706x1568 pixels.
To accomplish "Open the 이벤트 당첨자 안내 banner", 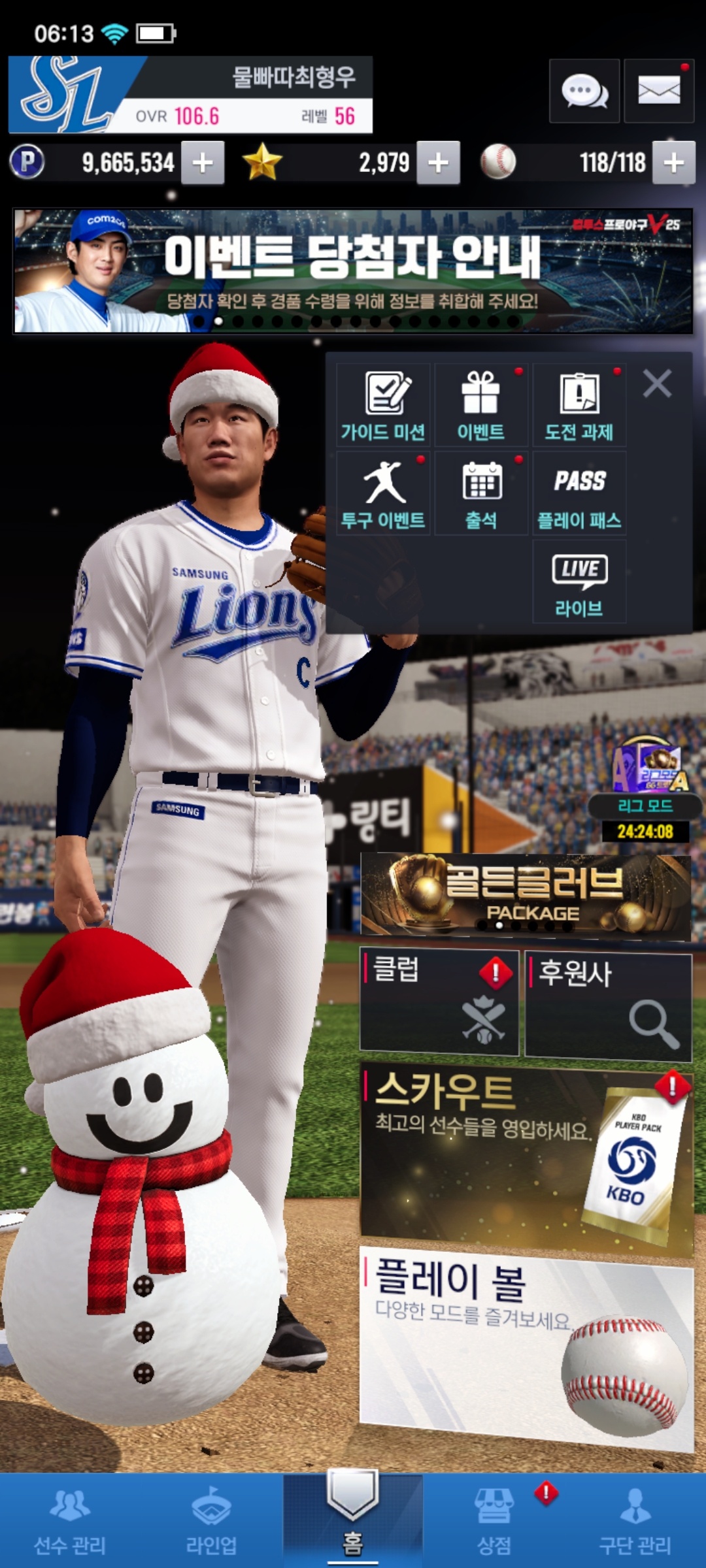I will click(x=353, y=271).
